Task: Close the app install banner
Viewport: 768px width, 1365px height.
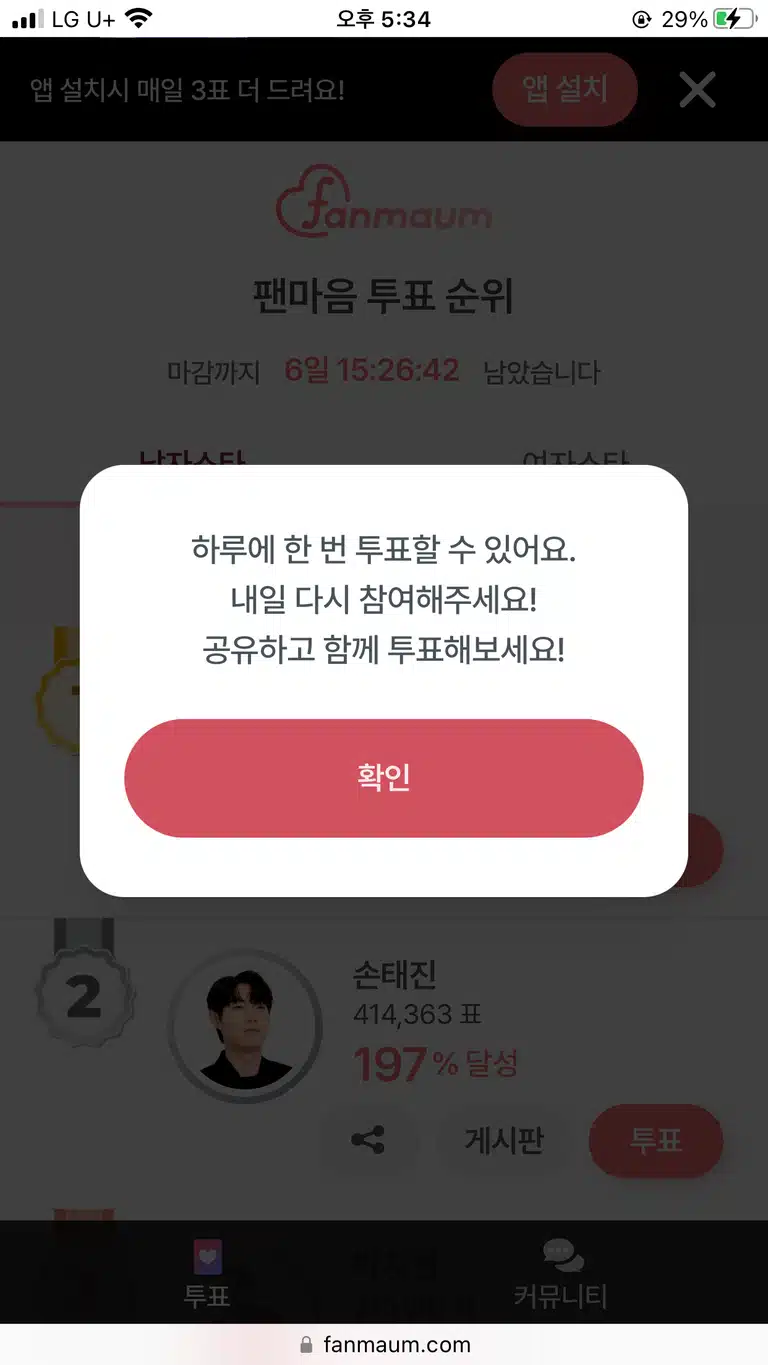Action: click(x=697, y=90)
